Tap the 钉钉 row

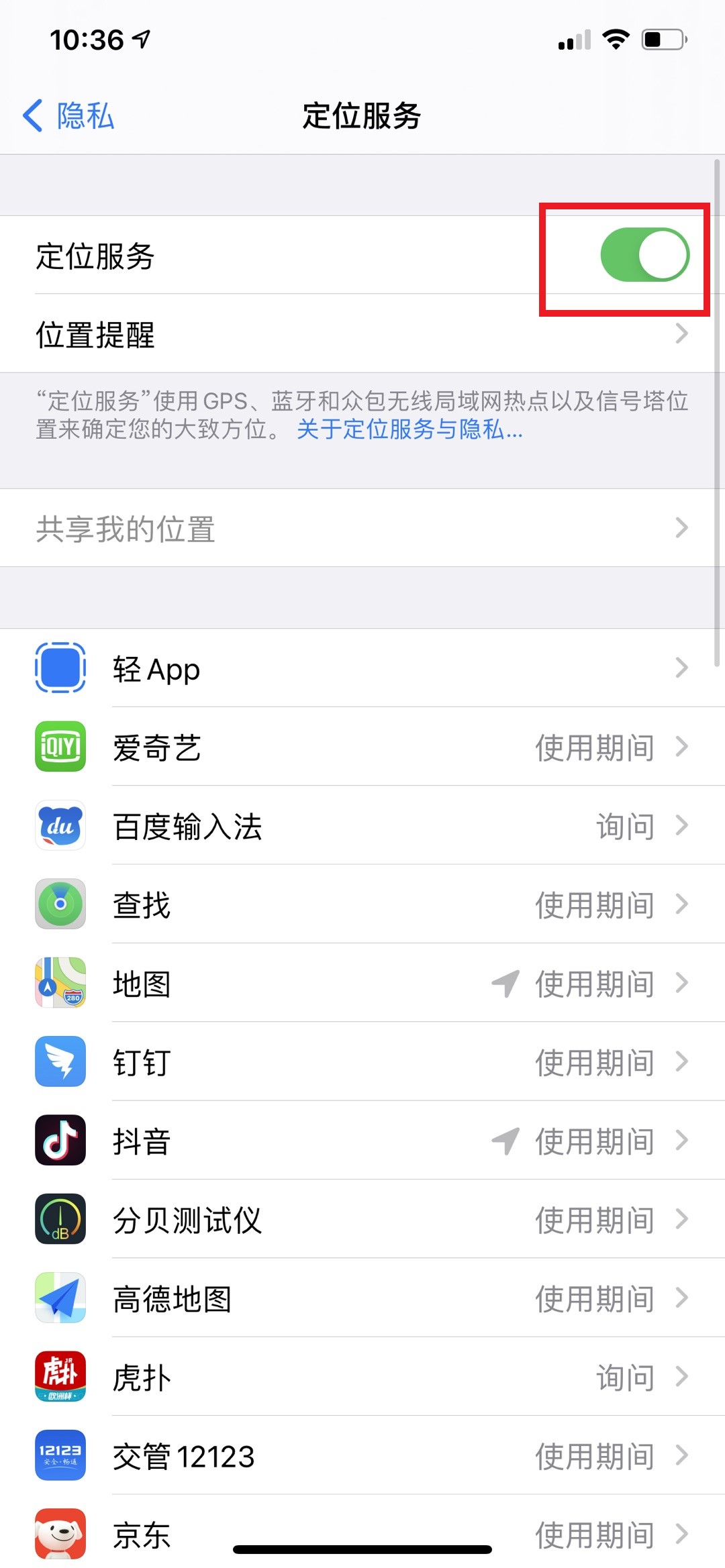tap(362, 1061)
